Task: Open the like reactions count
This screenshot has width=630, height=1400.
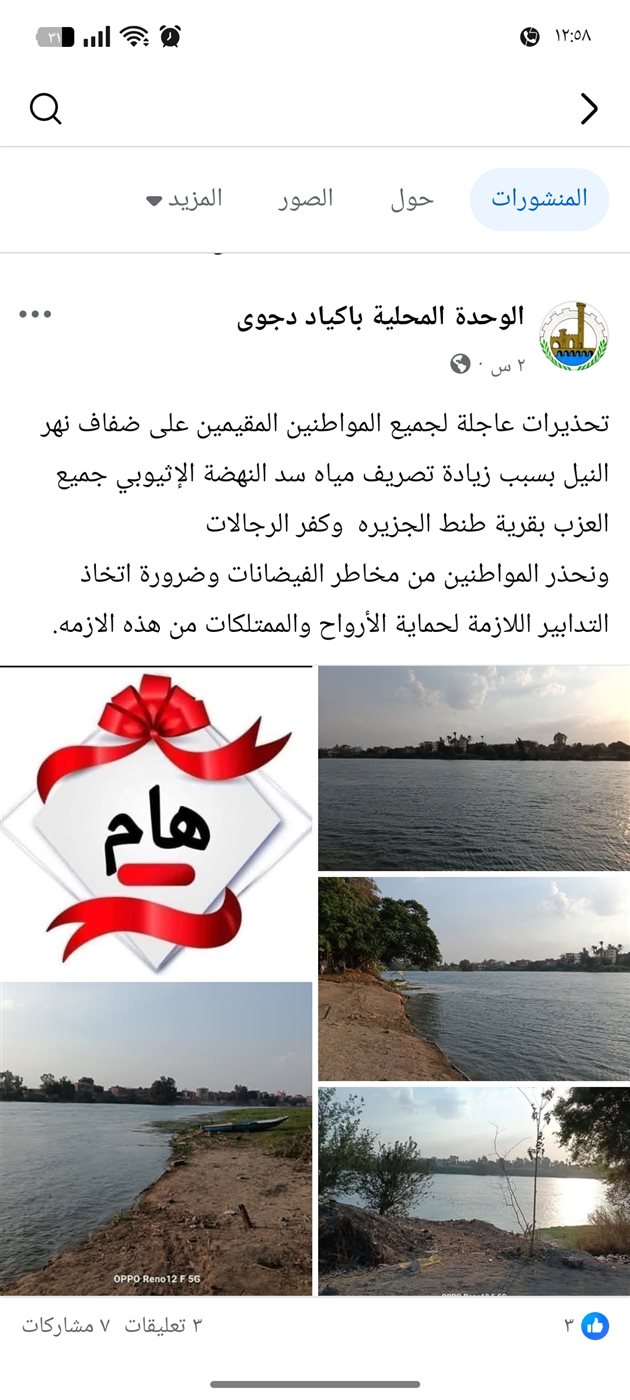Action: [x=584, y=1326]
